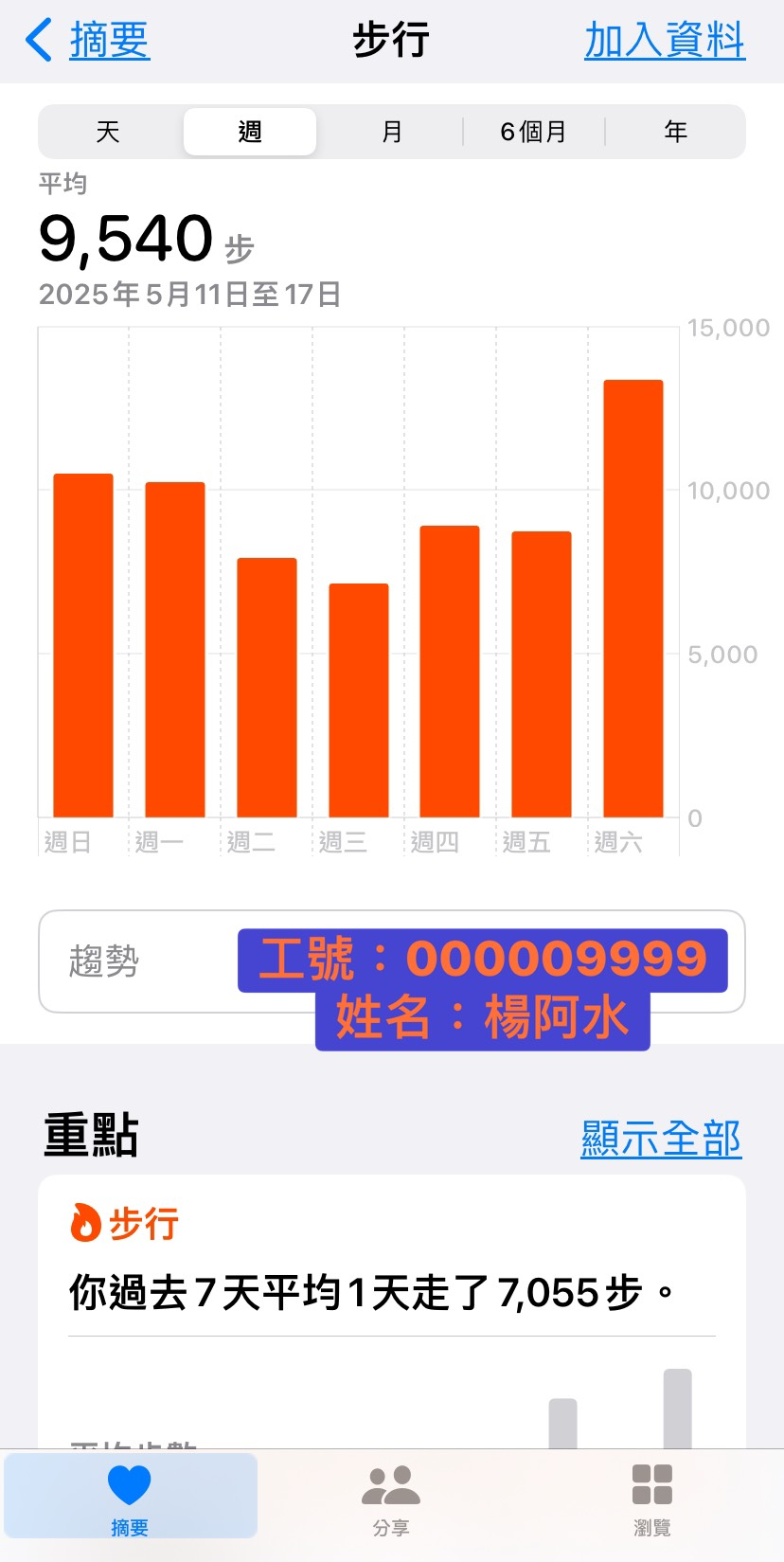
Task: Tap 顯示全部 to show all highlights
Action: tap(661, 1138)
